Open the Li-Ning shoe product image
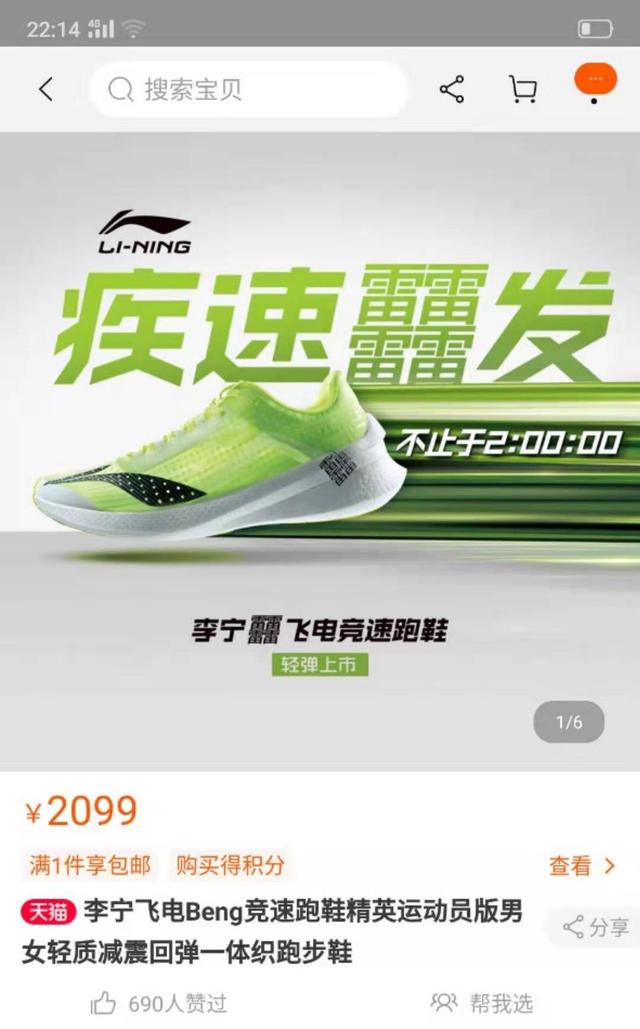This screenshot has width=640, height=1029. [320, 450]
